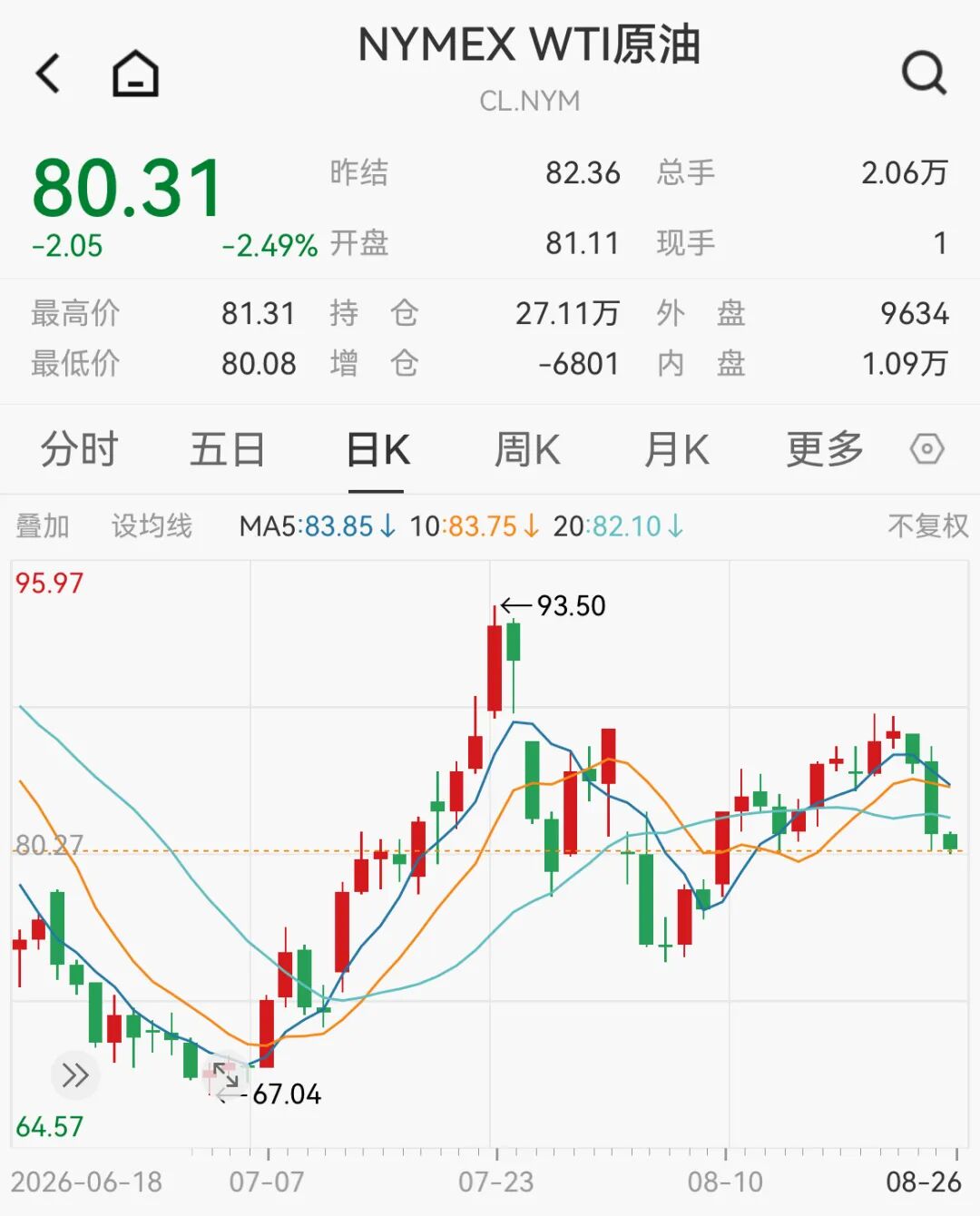
Task: Go back using the top-left arrow
Action: (48, 73)
